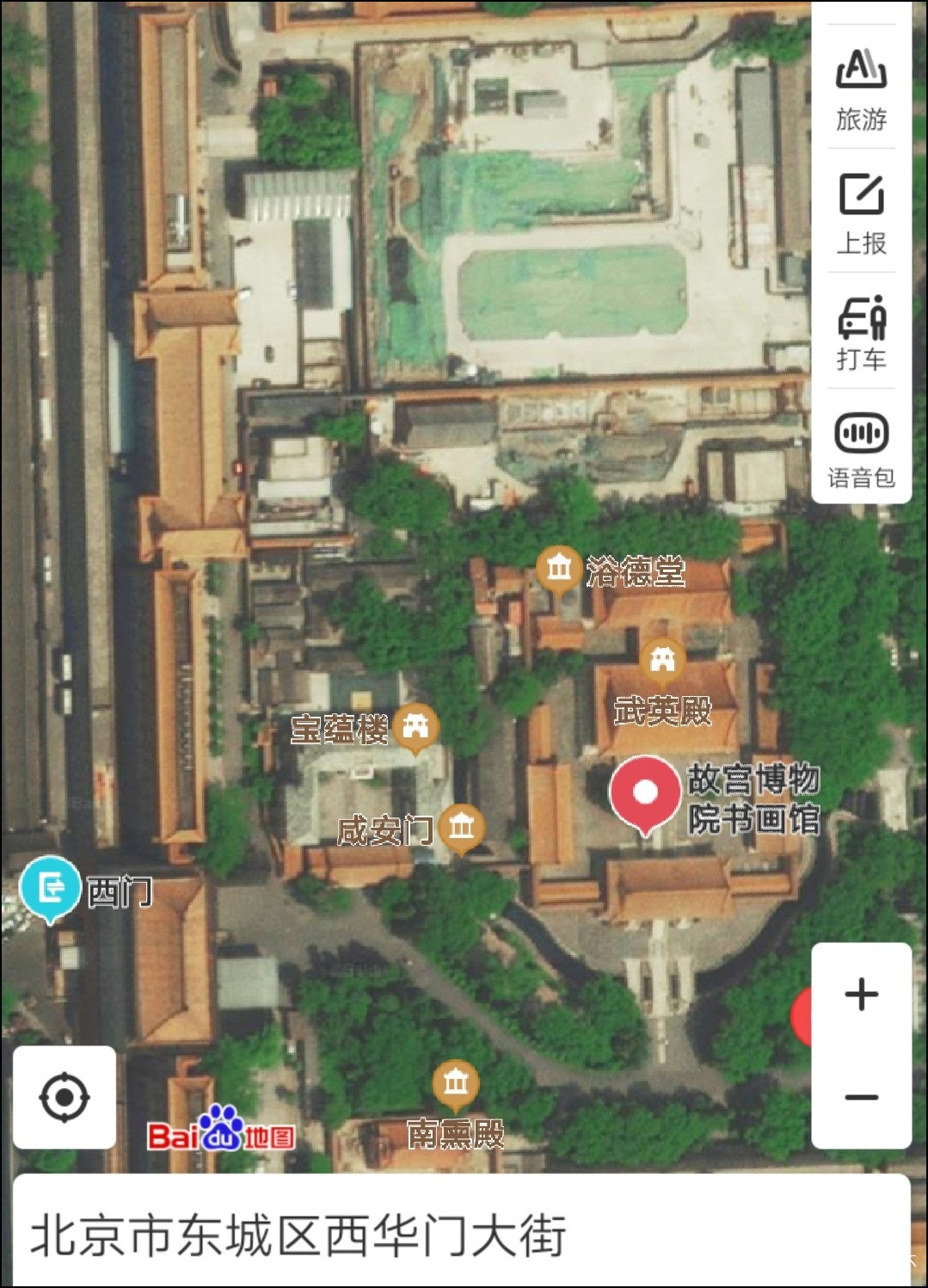Zoom out with the minus button
Viewport: 928px width, 1288px height.
[x=861, y=1097]
